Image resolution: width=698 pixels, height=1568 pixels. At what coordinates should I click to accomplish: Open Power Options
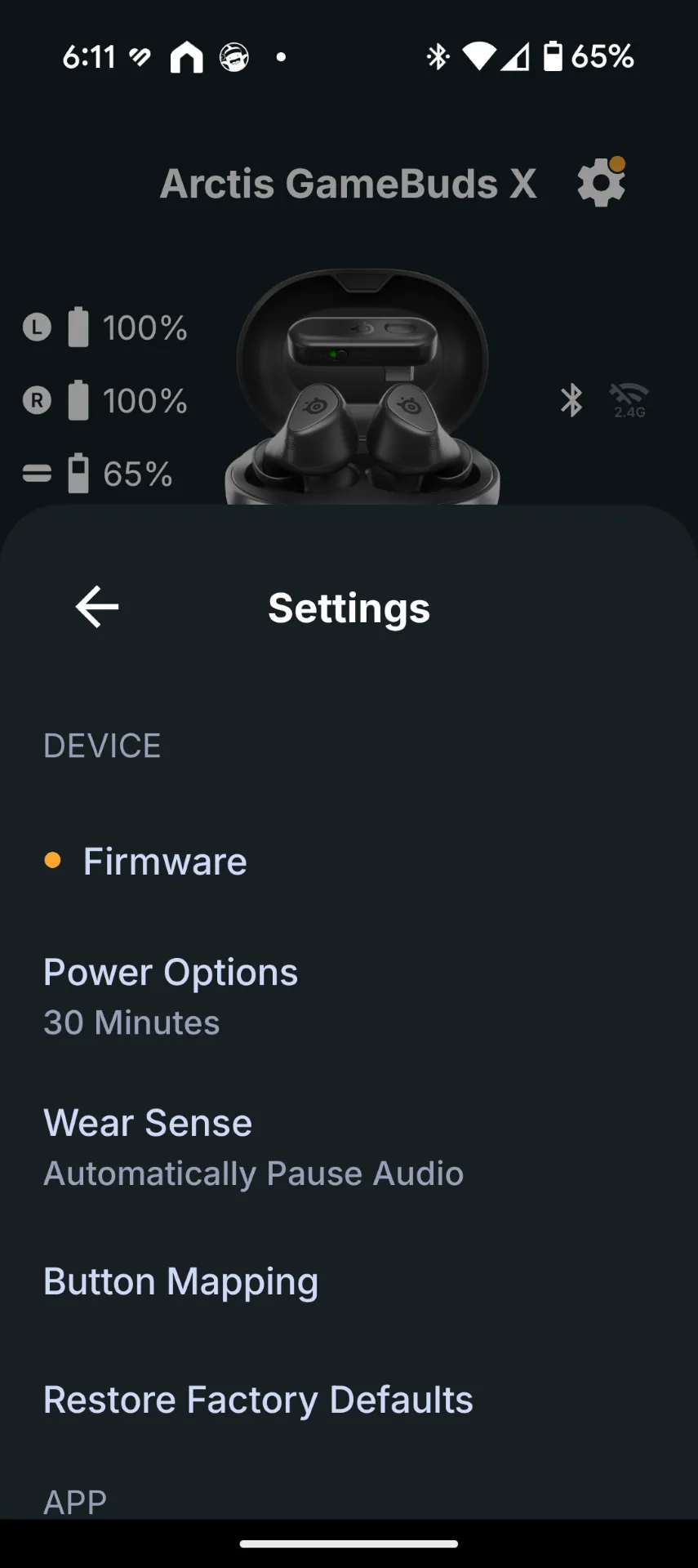point(349,996)
